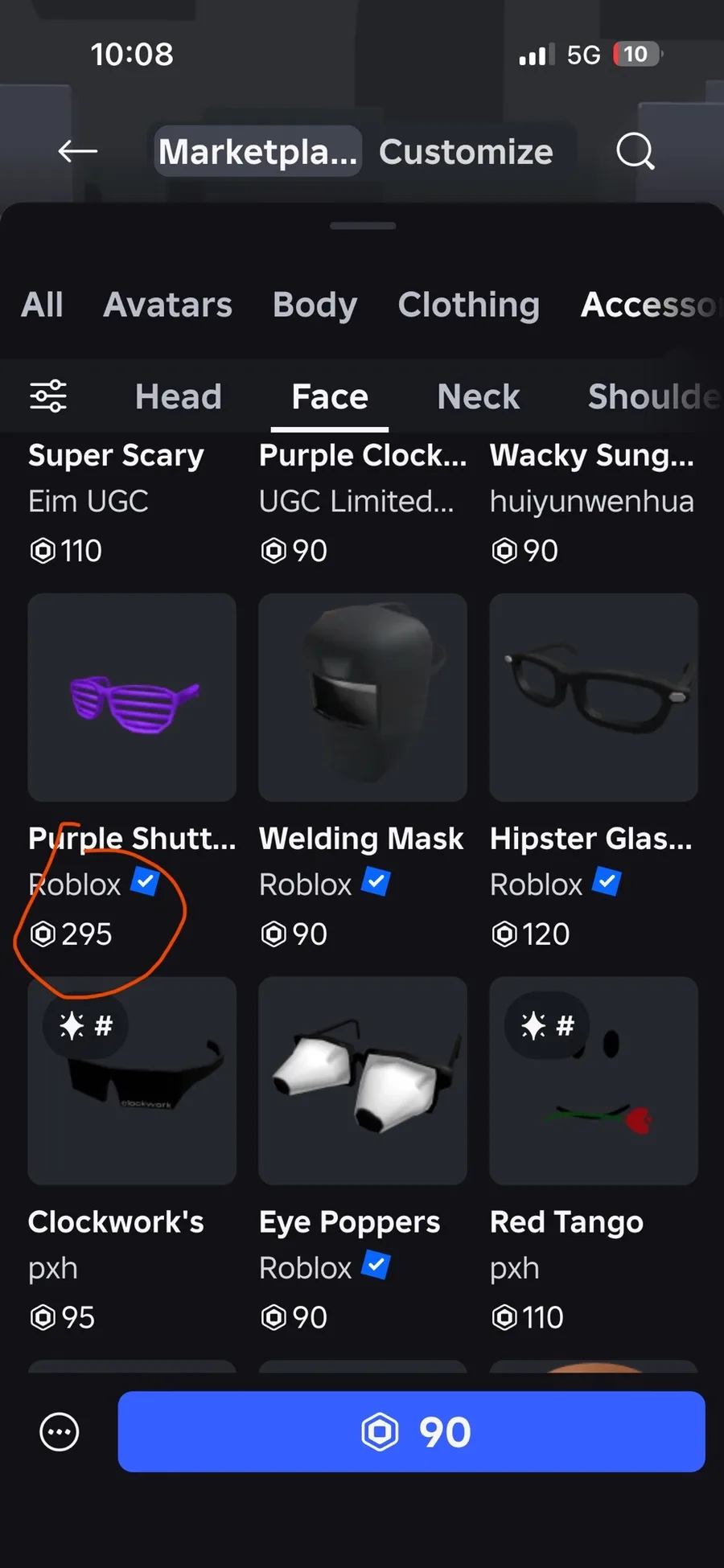Open the more options ellipsis button
The image size is (724, 1568).
(60, 1432)
